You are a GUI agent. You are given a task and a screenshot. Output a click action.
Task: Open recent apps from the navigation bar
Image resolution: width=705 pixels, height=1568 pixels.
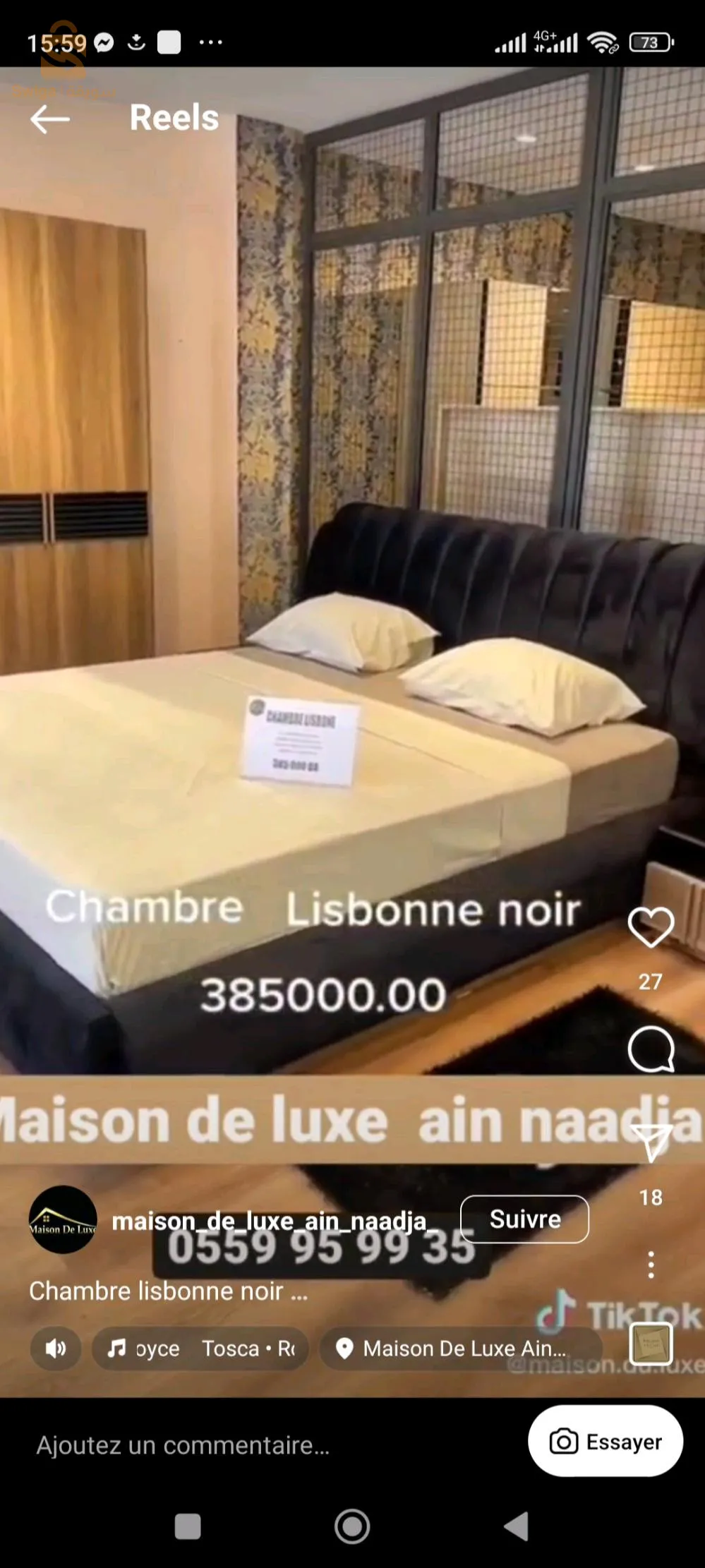click(x=188, y=1526)
